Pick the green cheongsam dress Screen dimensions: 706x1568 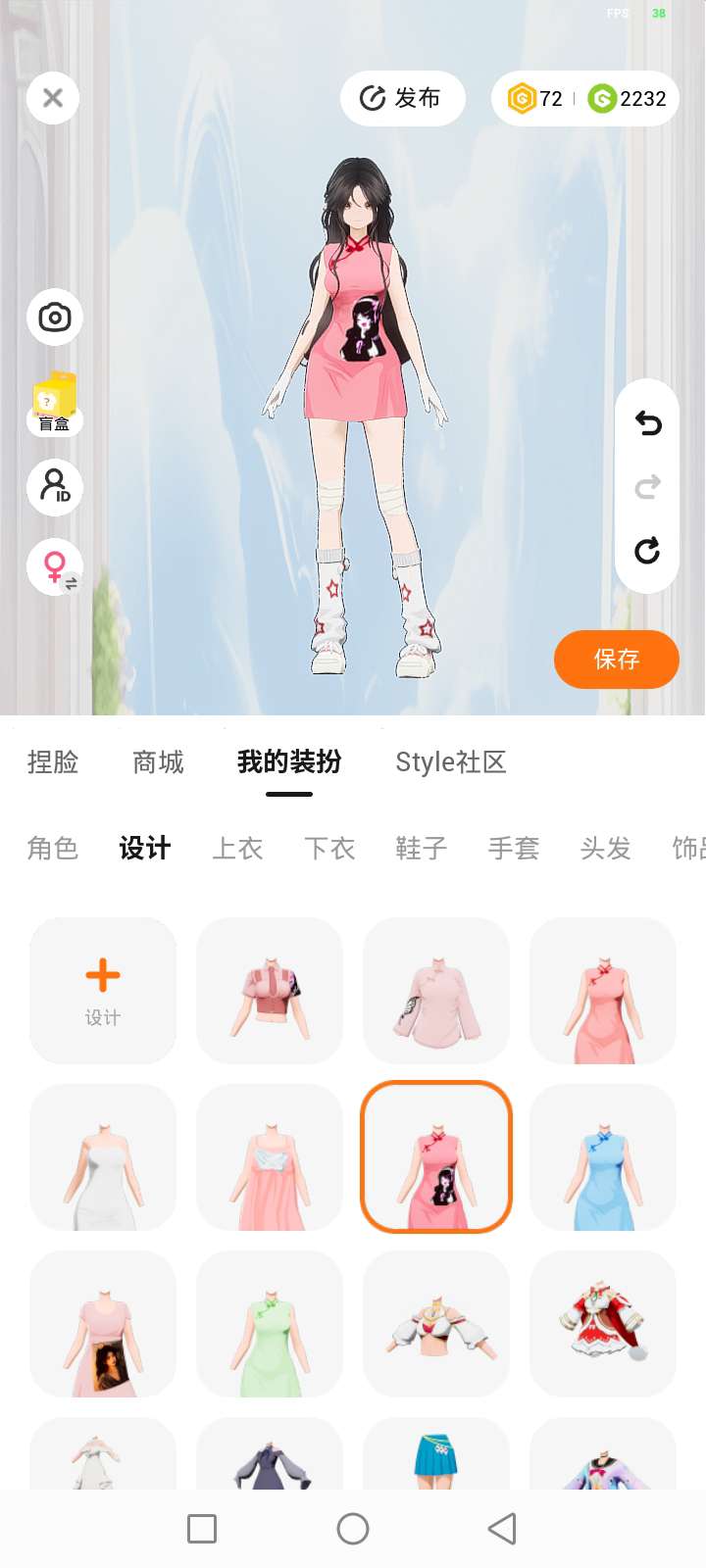(270, 1324)
